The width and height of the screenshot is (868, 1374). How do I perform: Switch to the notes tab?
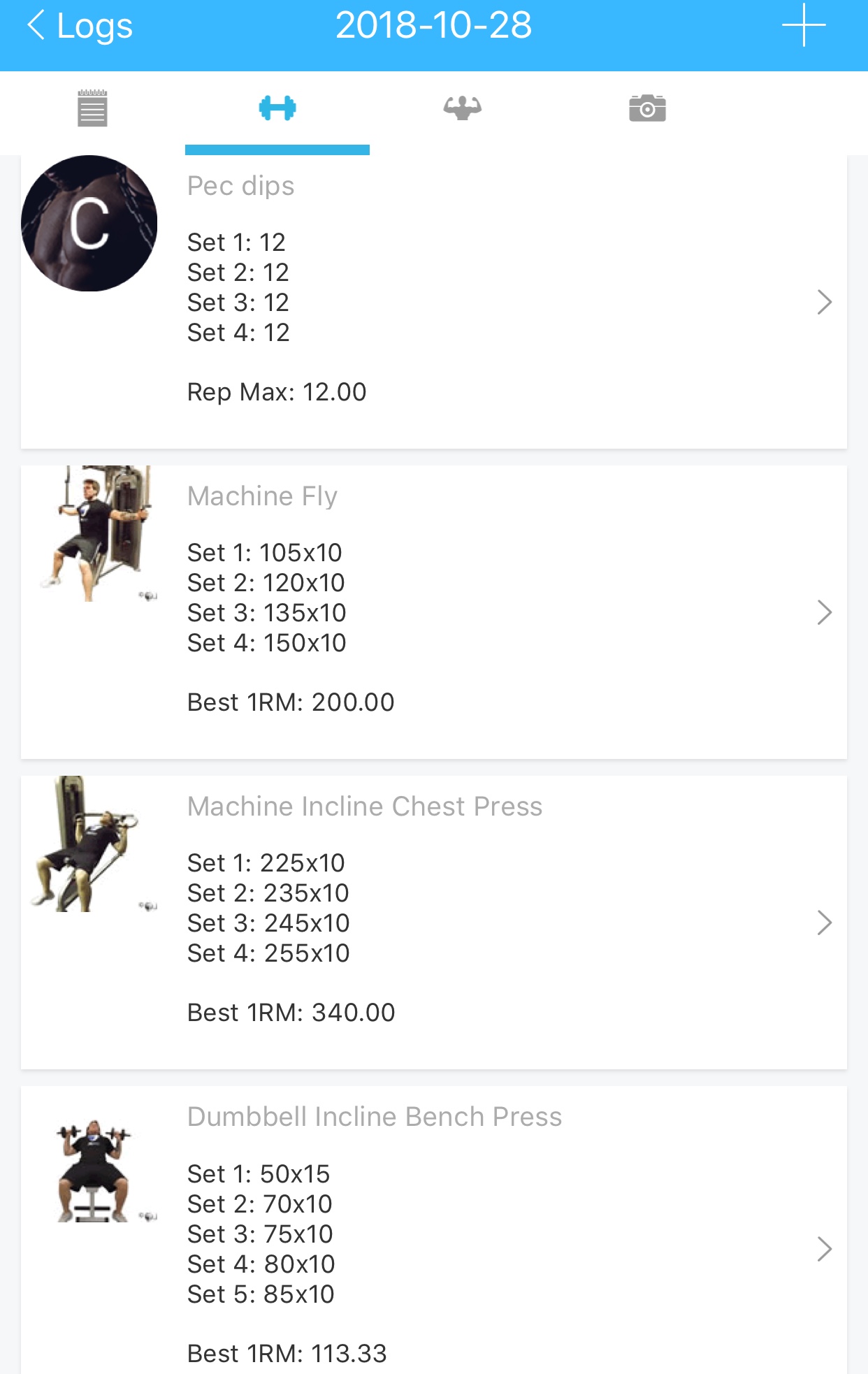[92, 108]
